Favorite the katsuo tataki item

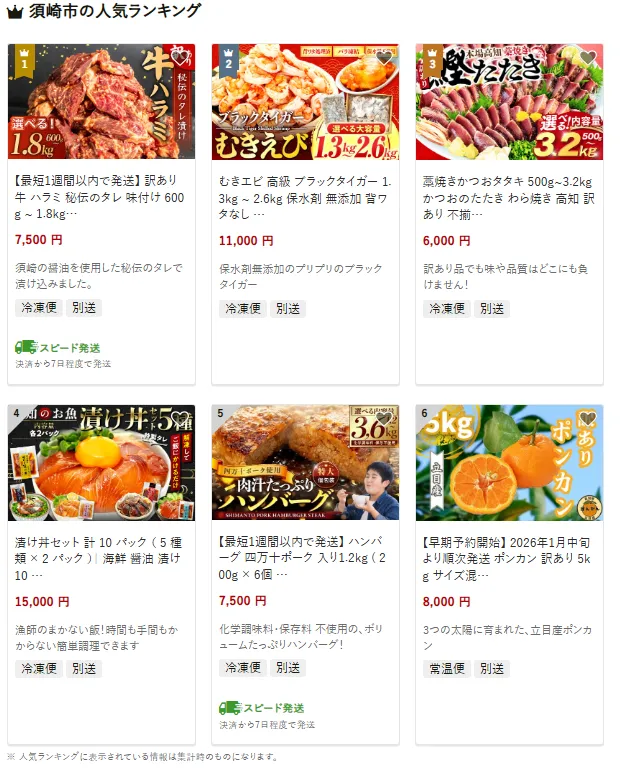click(x=589, y=58)
